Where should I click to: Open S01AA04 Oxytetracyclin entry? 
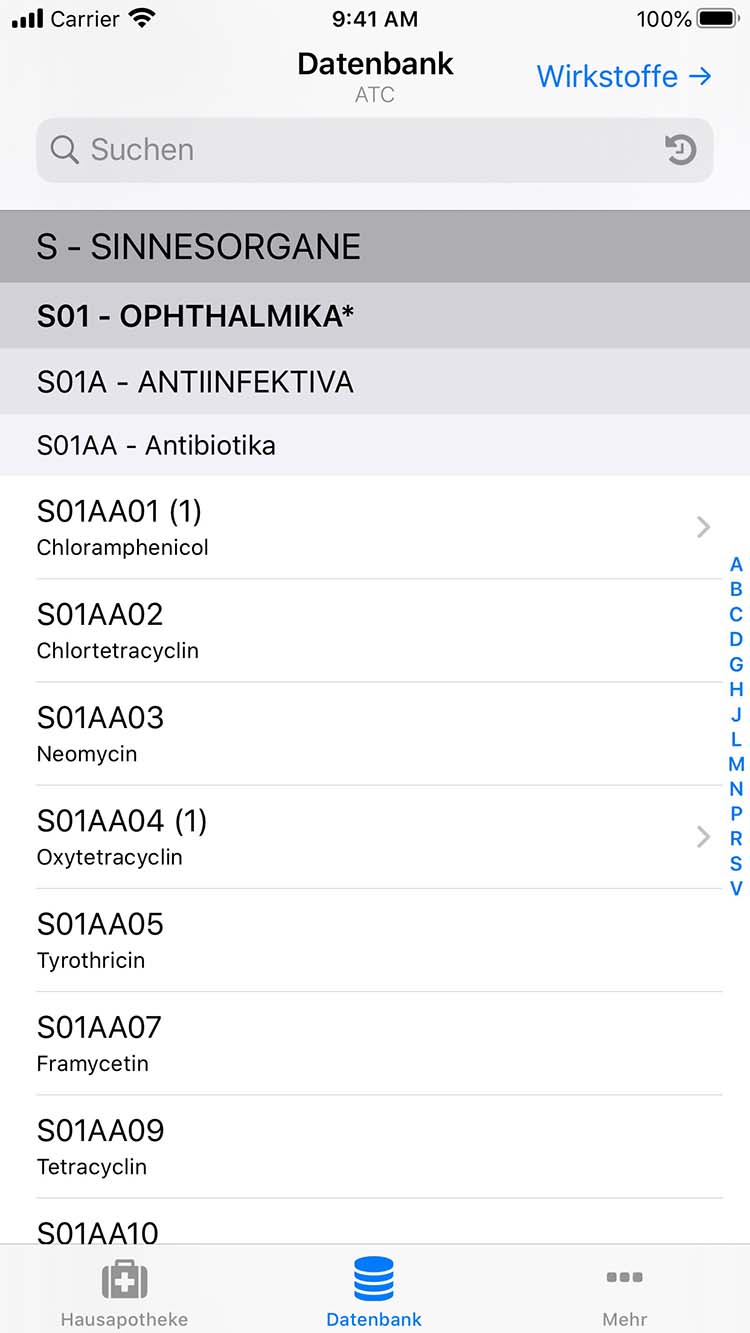(375, 836)
